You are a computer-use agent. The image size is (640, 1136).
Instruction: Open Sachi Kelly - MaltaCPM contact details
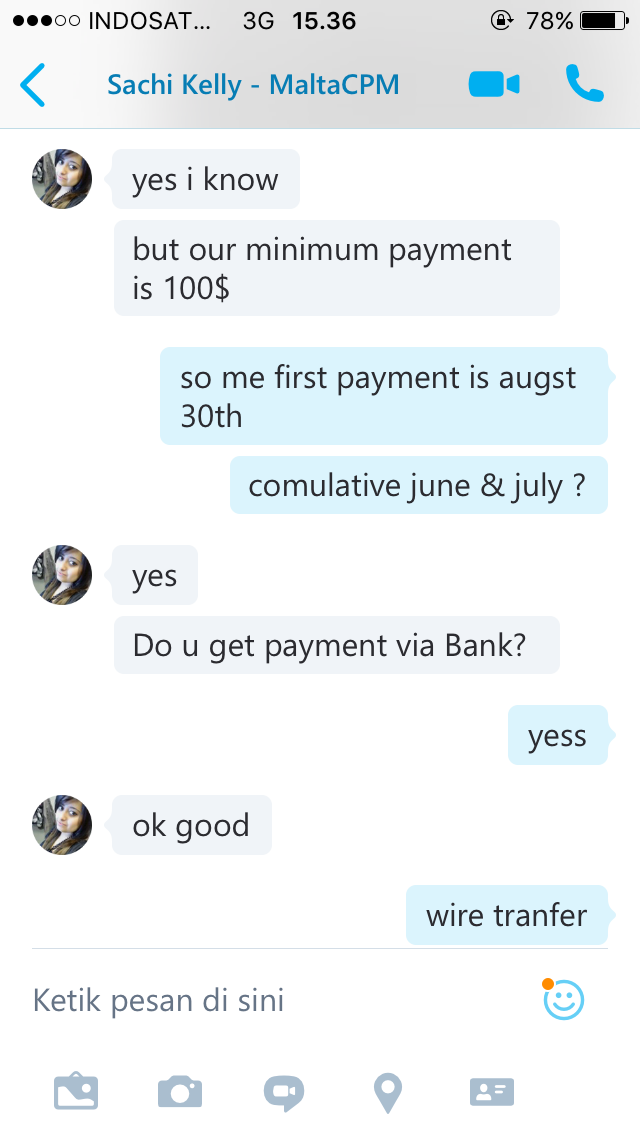[253, 85]
